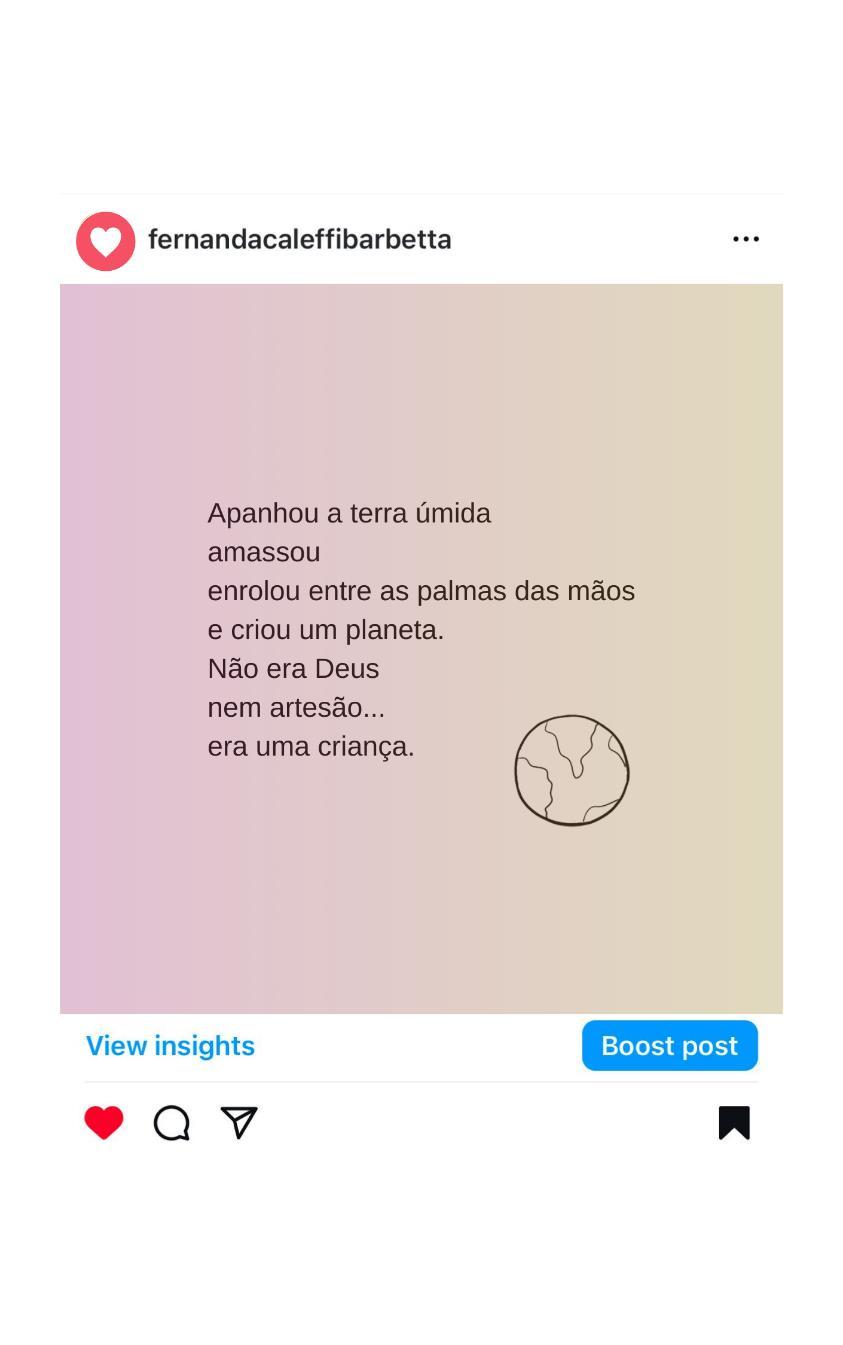Open fernandacaleffibarbetta's profile picture
843x1345 pixels.
pyautogui.click(x=106, y=241)
